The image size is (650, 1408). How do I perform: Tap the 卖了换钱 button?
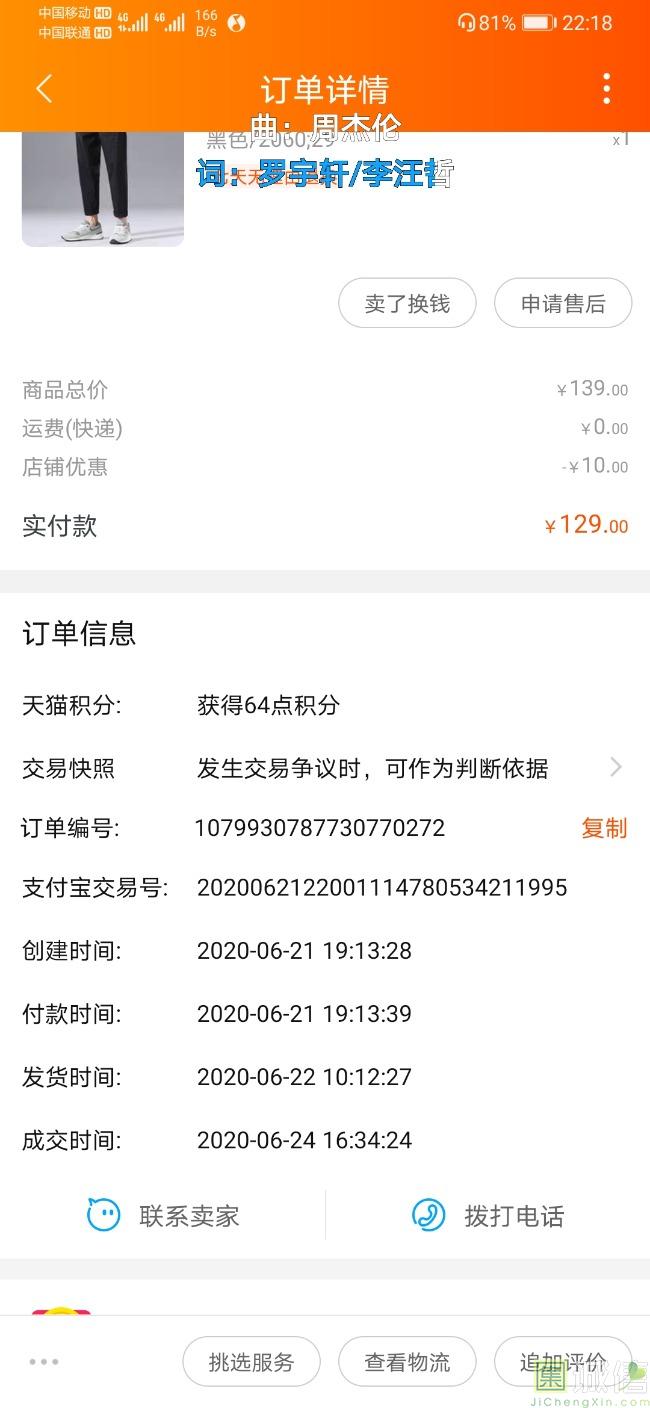tap(407, 303)
